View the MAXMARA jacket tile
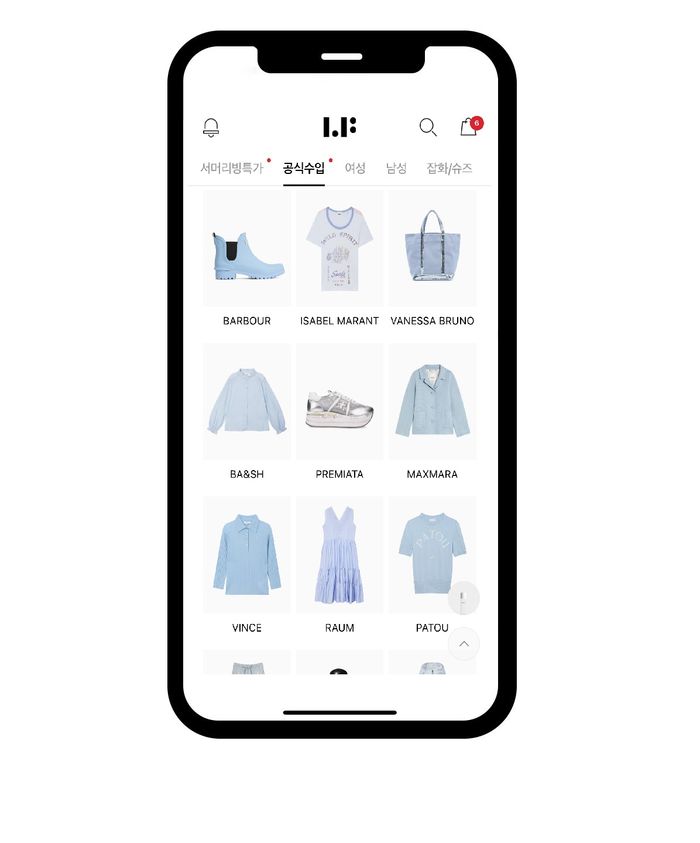The height and width of the screenshot is (843, 700). (432, 402)
